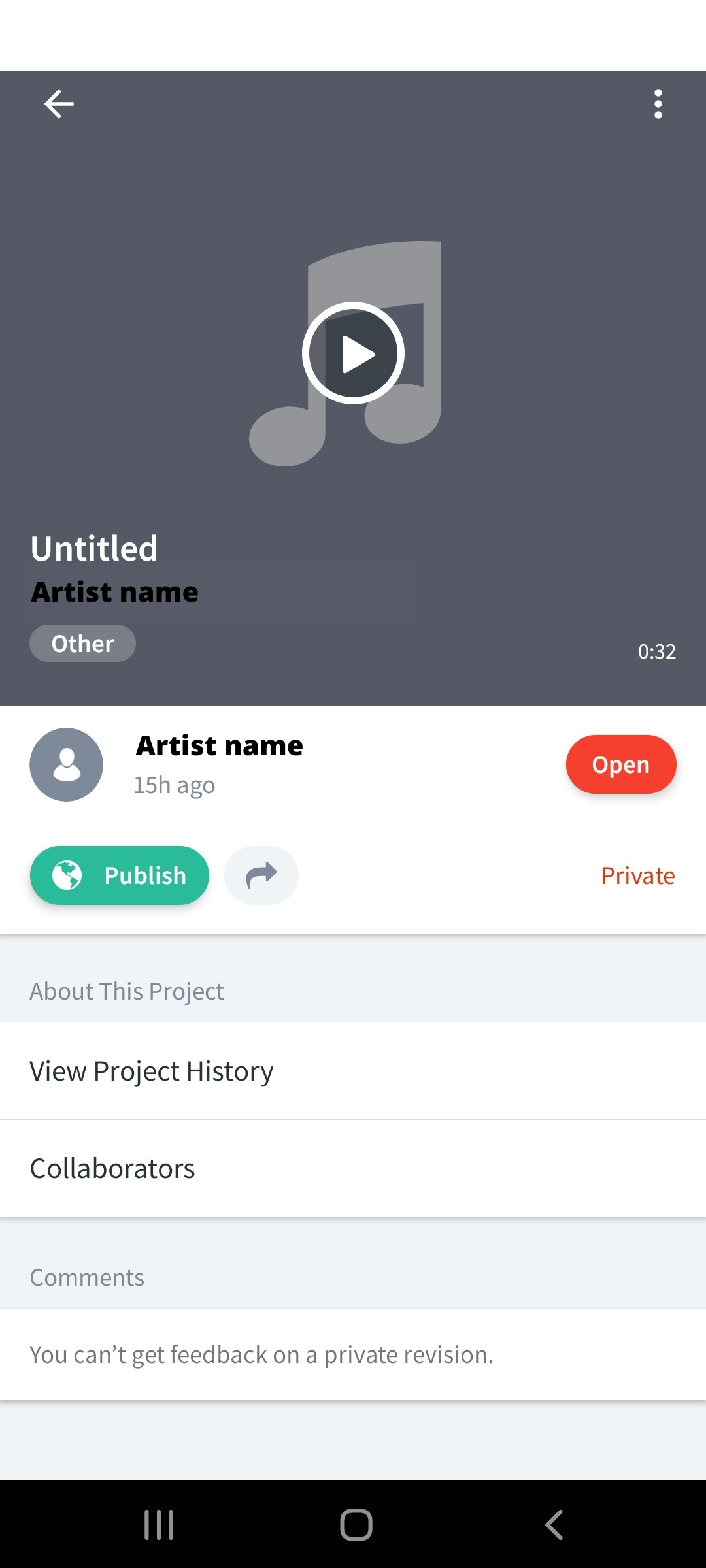
Task: Open the three-dot overflow menu
Action: point(658,104)
